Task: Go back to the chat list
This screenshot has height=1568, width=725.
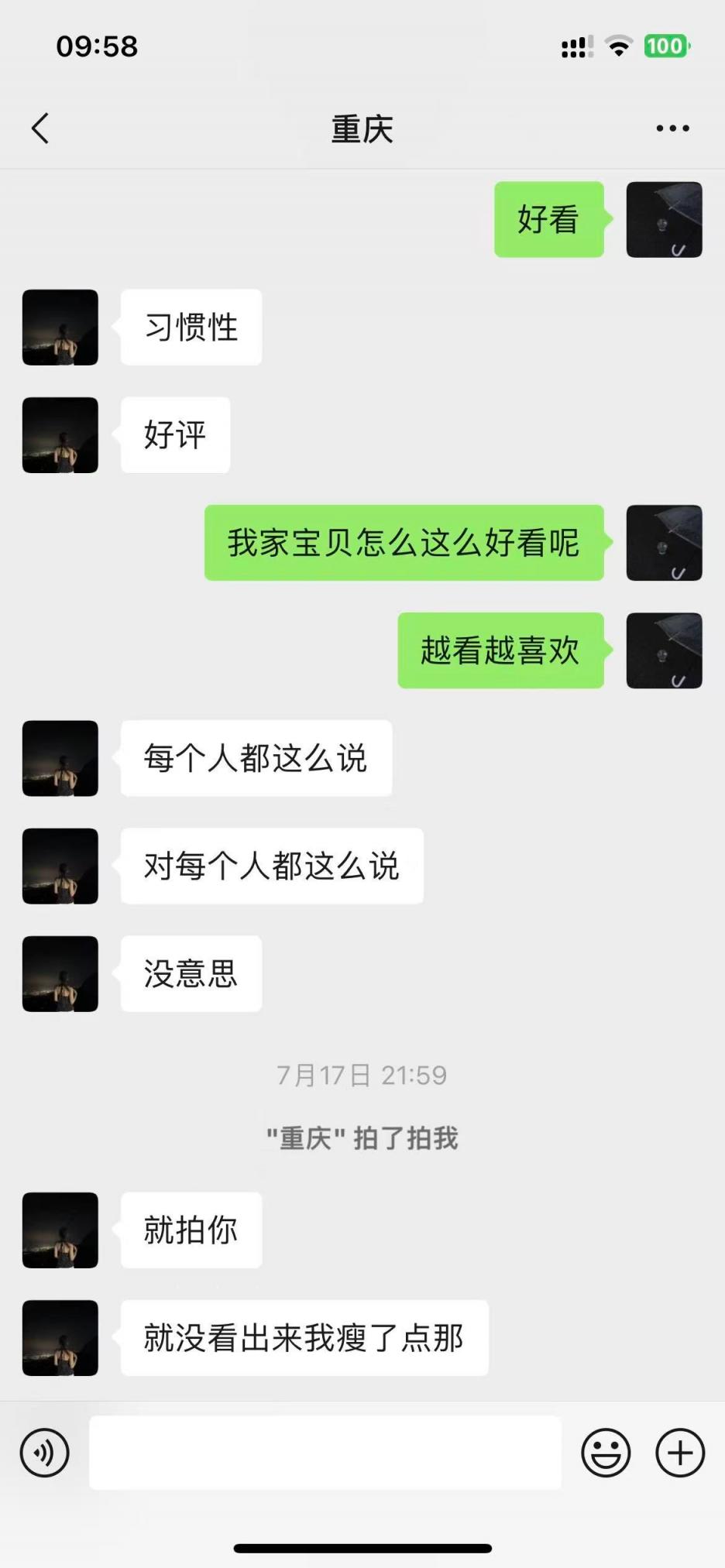Action: (40, 129)
